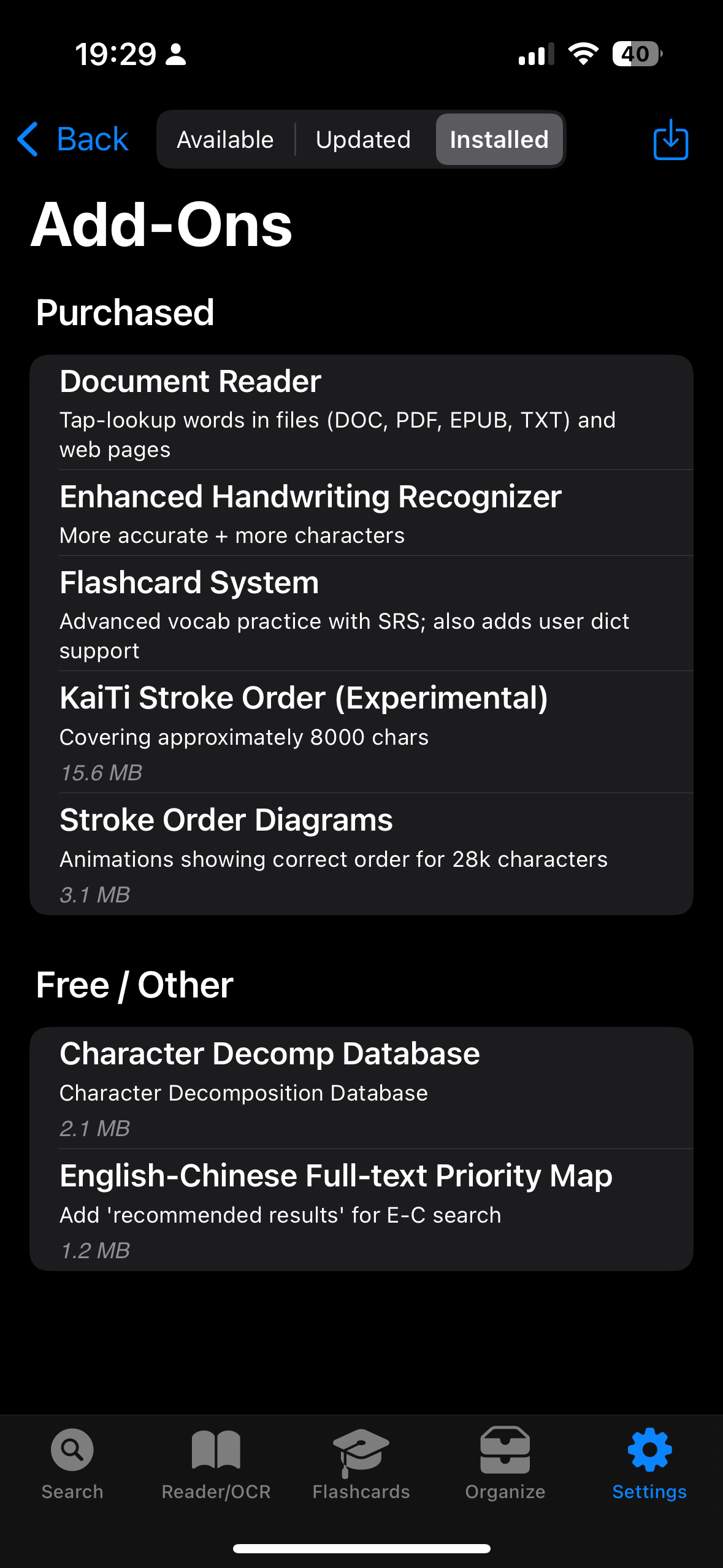Open English-Chinese Full-text Priority Map

[x=361, y=1210]
